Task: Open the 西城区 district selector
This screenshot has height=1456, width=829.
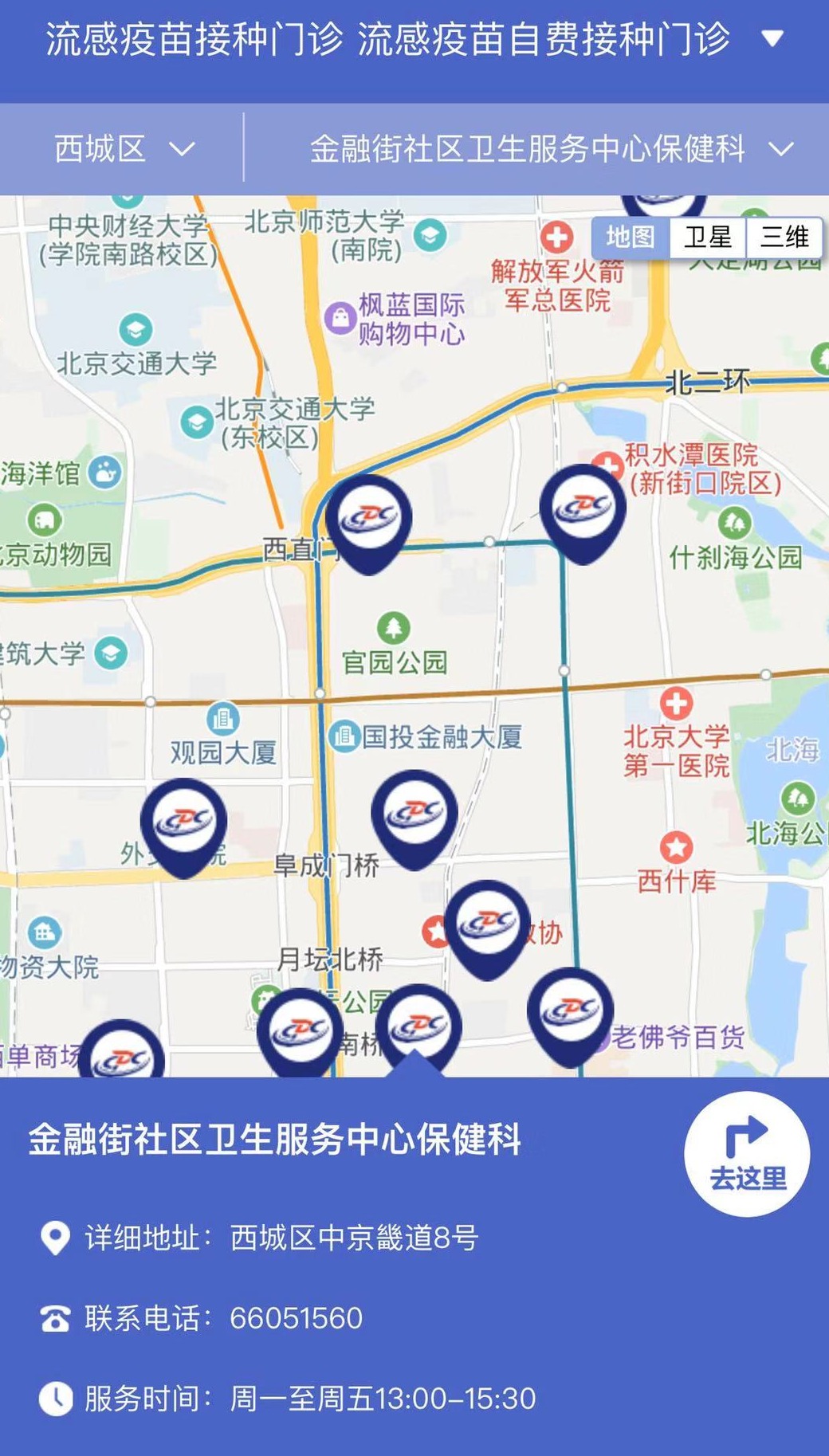Action: click(124, 149)
